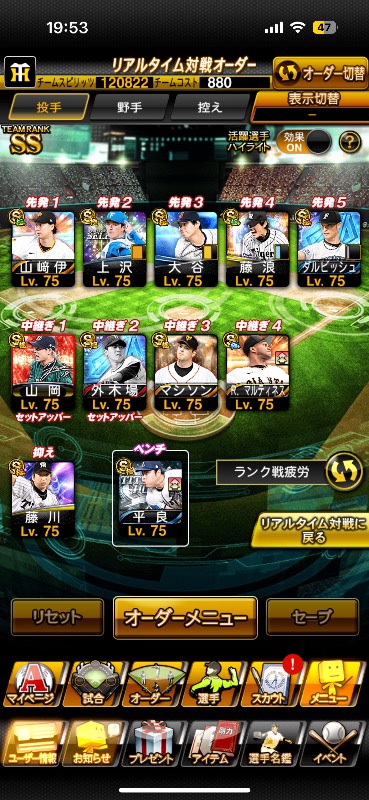This screenshot has width=369, height=800.
Task: Tap the リセット button
Action: 57,617
